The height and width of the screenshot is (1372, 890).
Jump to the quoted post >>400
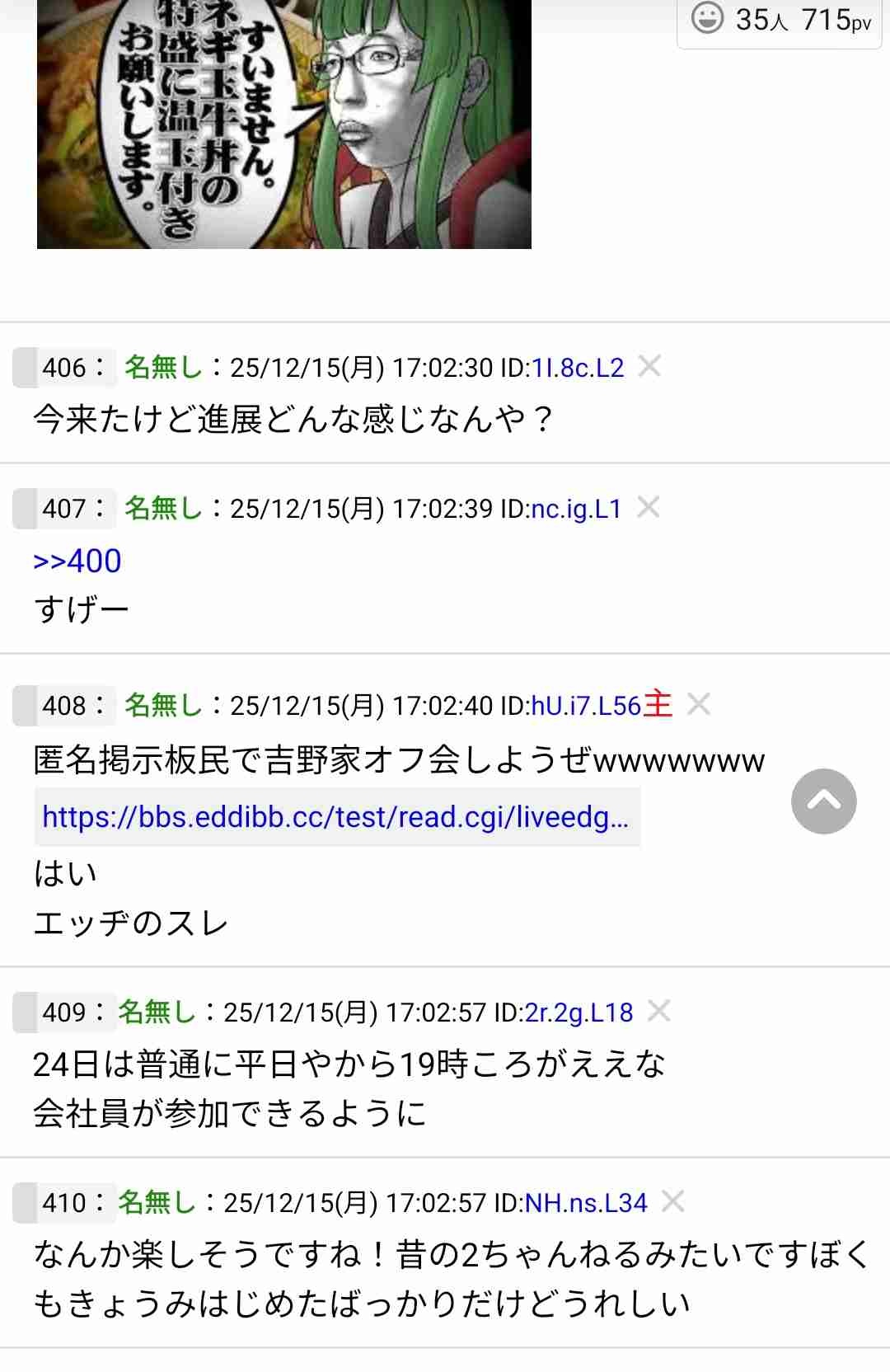[x=77, y=561]
